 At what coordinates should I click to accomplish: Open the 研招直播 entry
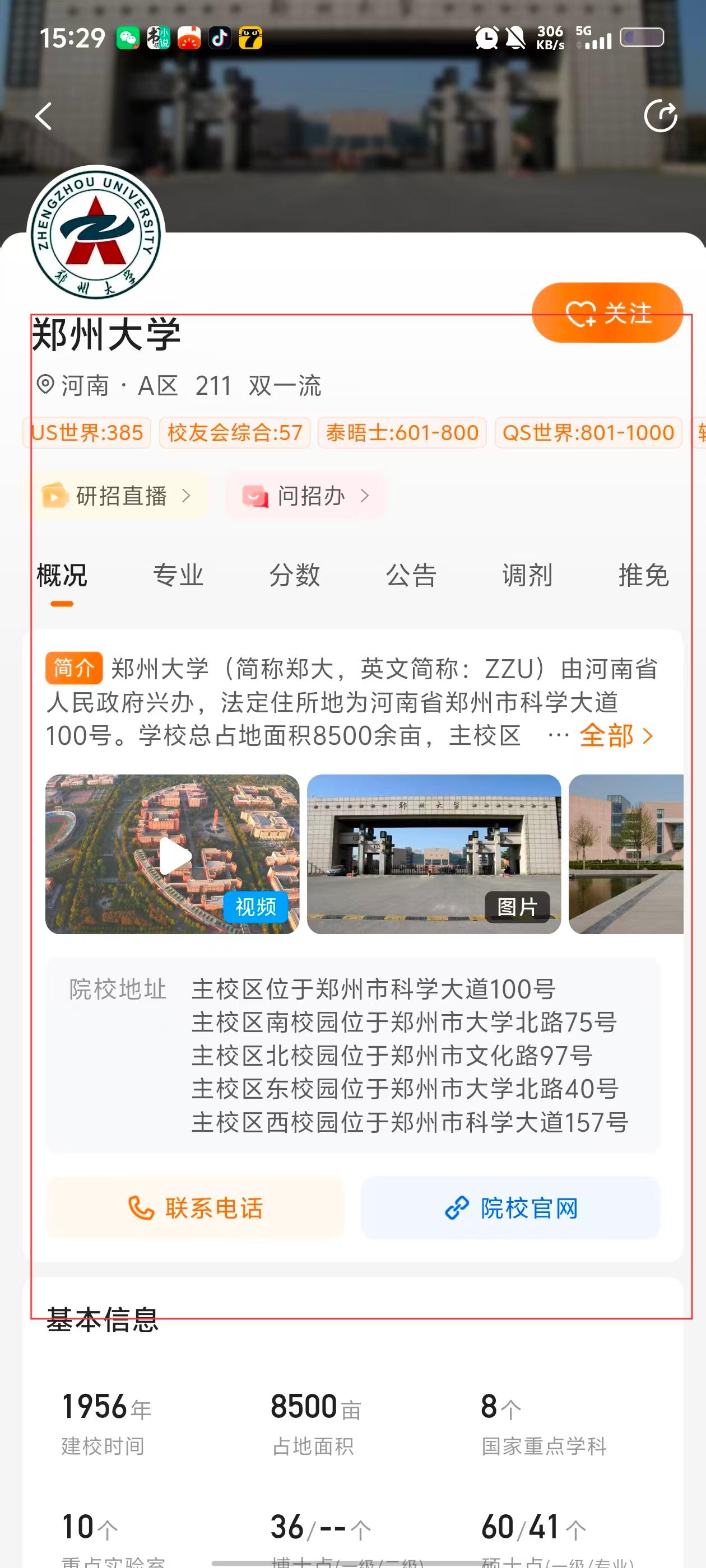116,496
